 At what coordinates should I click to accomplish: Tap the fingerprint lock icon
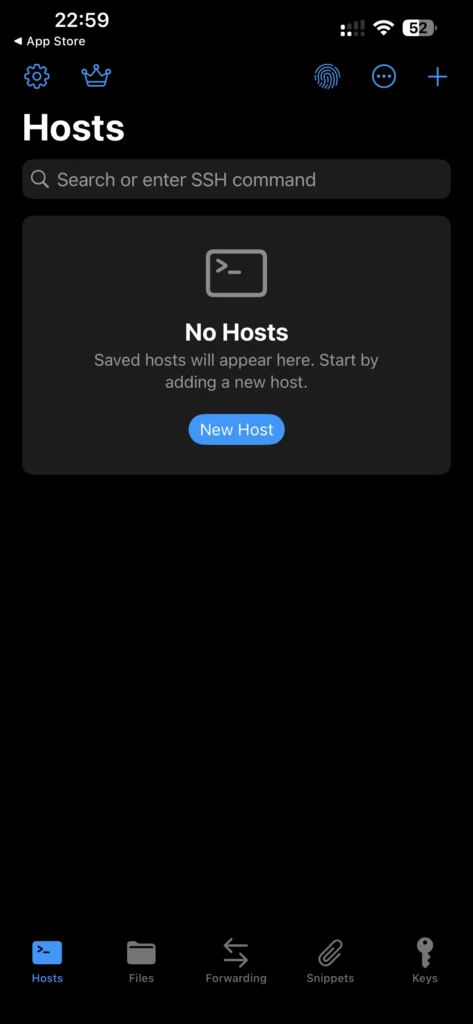point(327,77)
